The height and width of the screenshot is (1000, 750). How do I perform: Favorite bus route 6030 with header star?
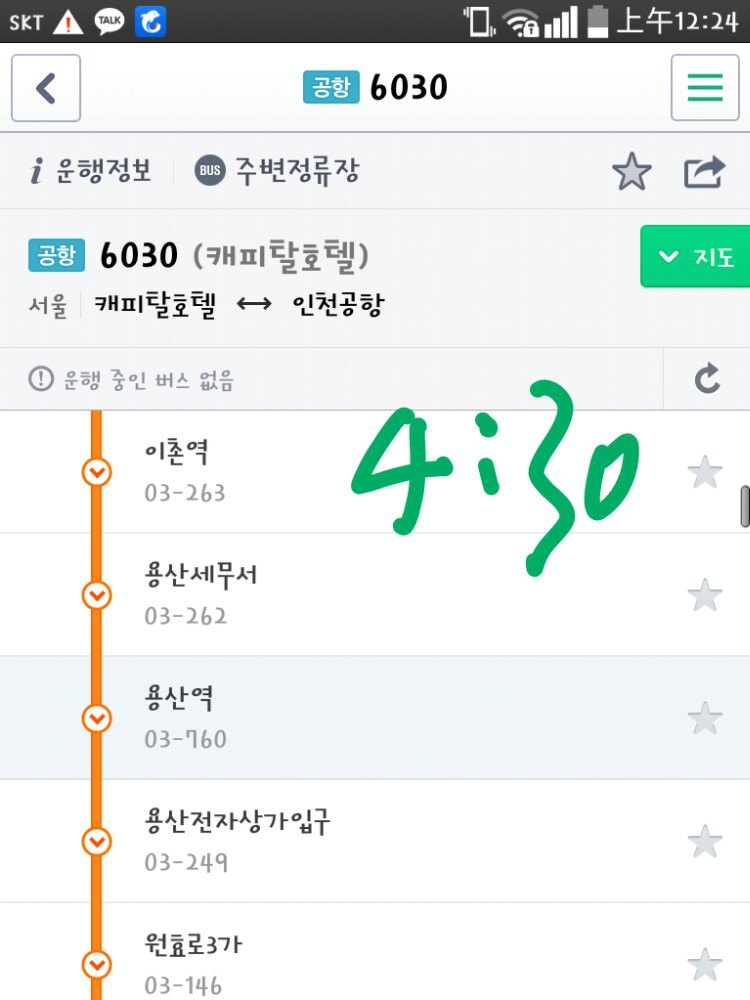pyautogui.click(x=631, y=172)
